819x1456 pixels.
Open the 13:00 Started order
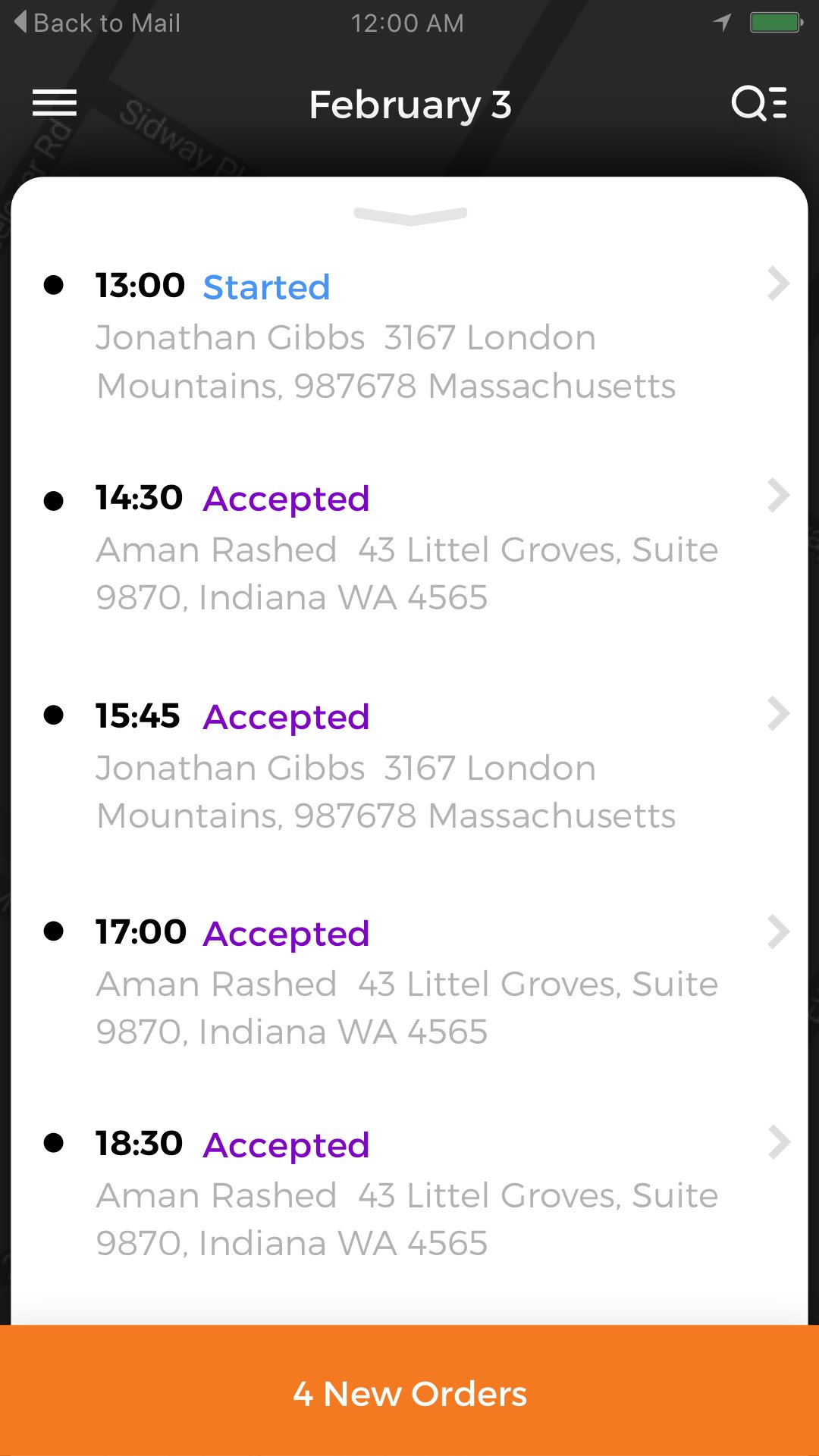click(409, 336)
